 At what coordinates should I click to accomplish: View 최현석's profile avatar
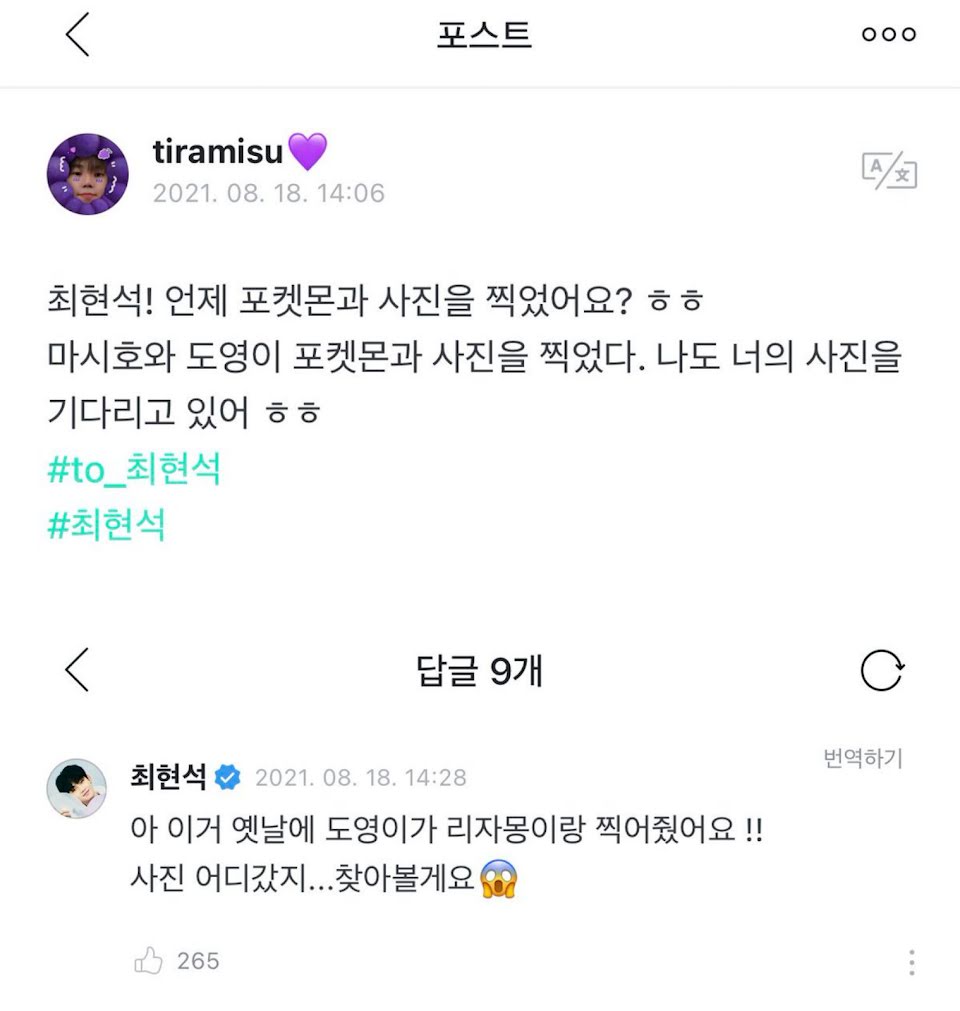click(77, 789)
